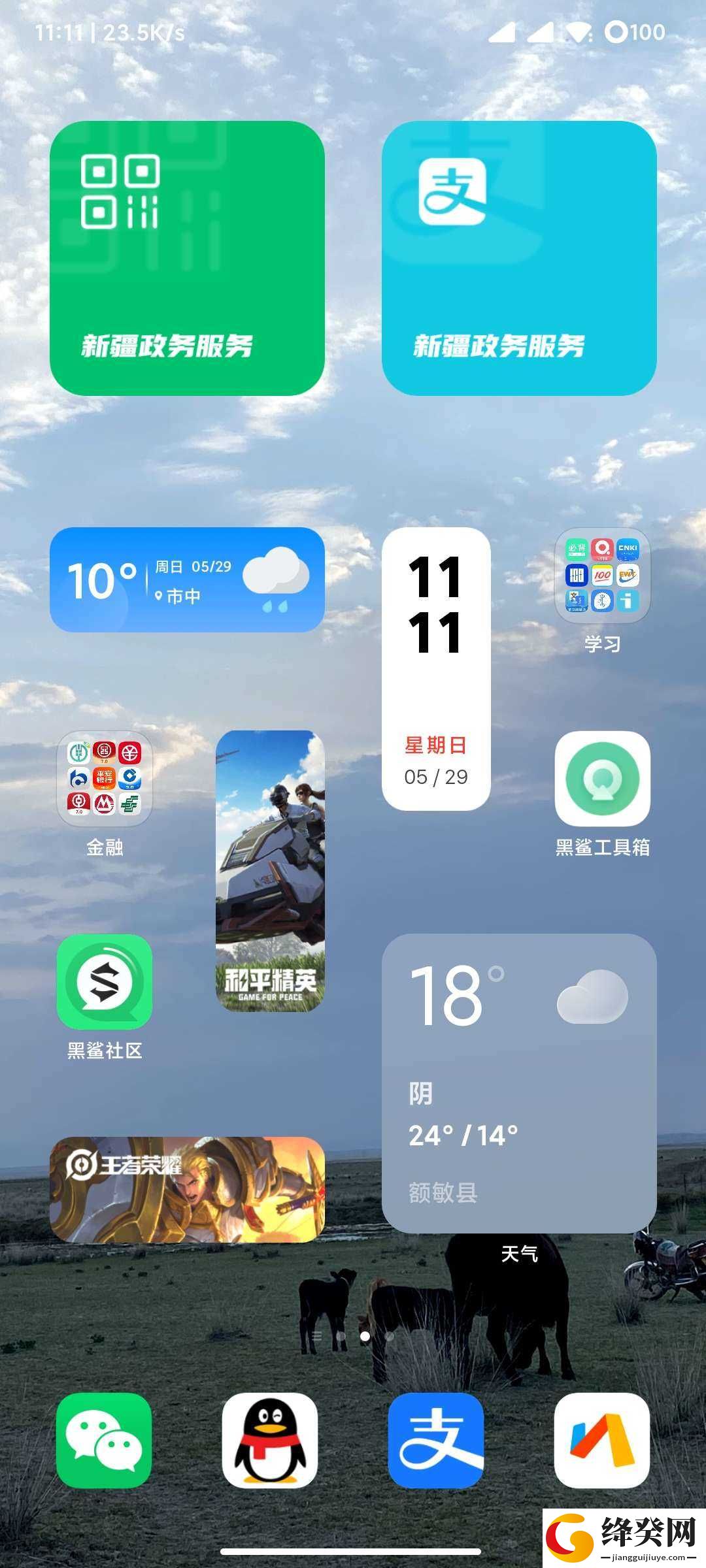Open the 天气 widget showing 额敏县
706x1568 pixels.
click(x=519, y=1084)
